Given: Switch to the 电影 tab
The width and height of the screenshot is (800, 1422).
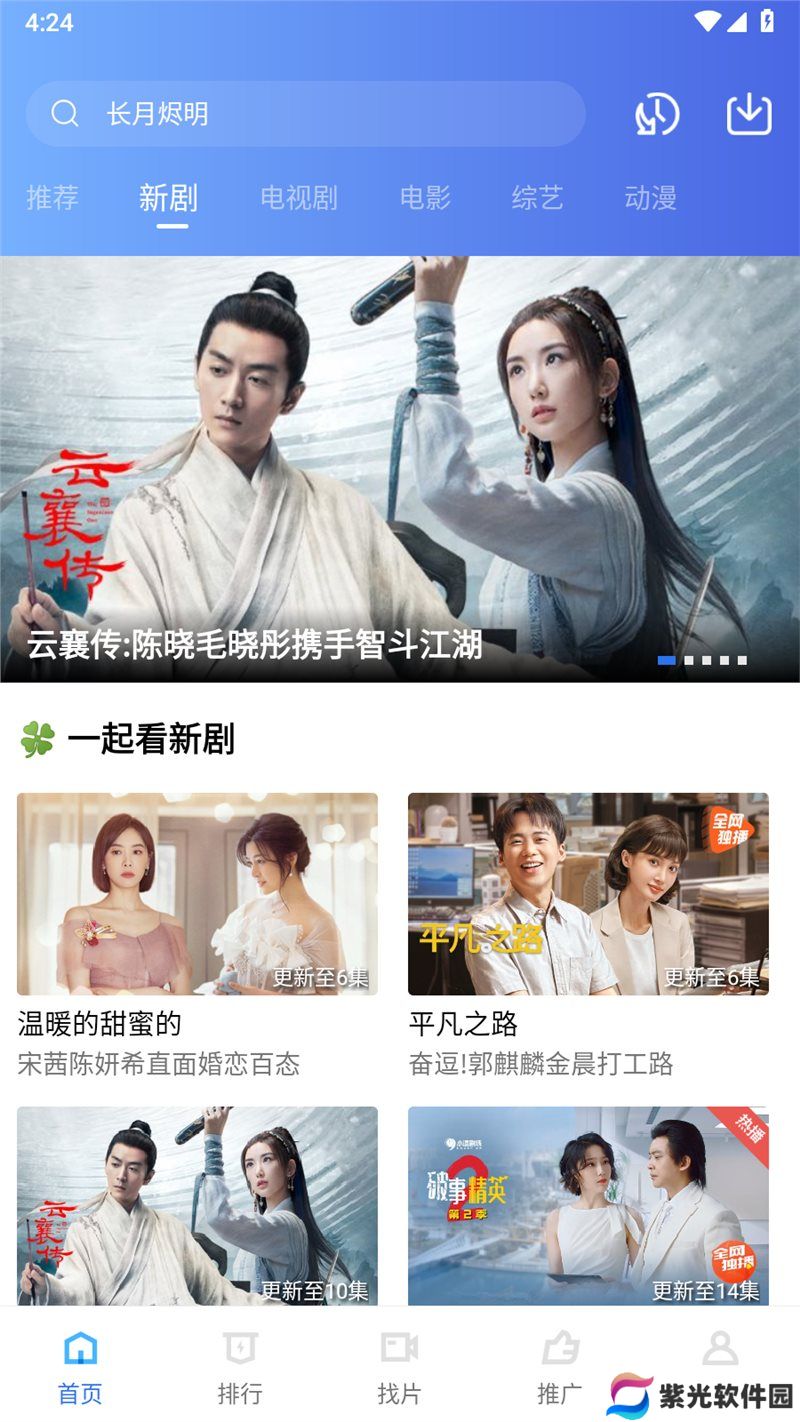Looking at the screenshot, I should coord(425,197).
